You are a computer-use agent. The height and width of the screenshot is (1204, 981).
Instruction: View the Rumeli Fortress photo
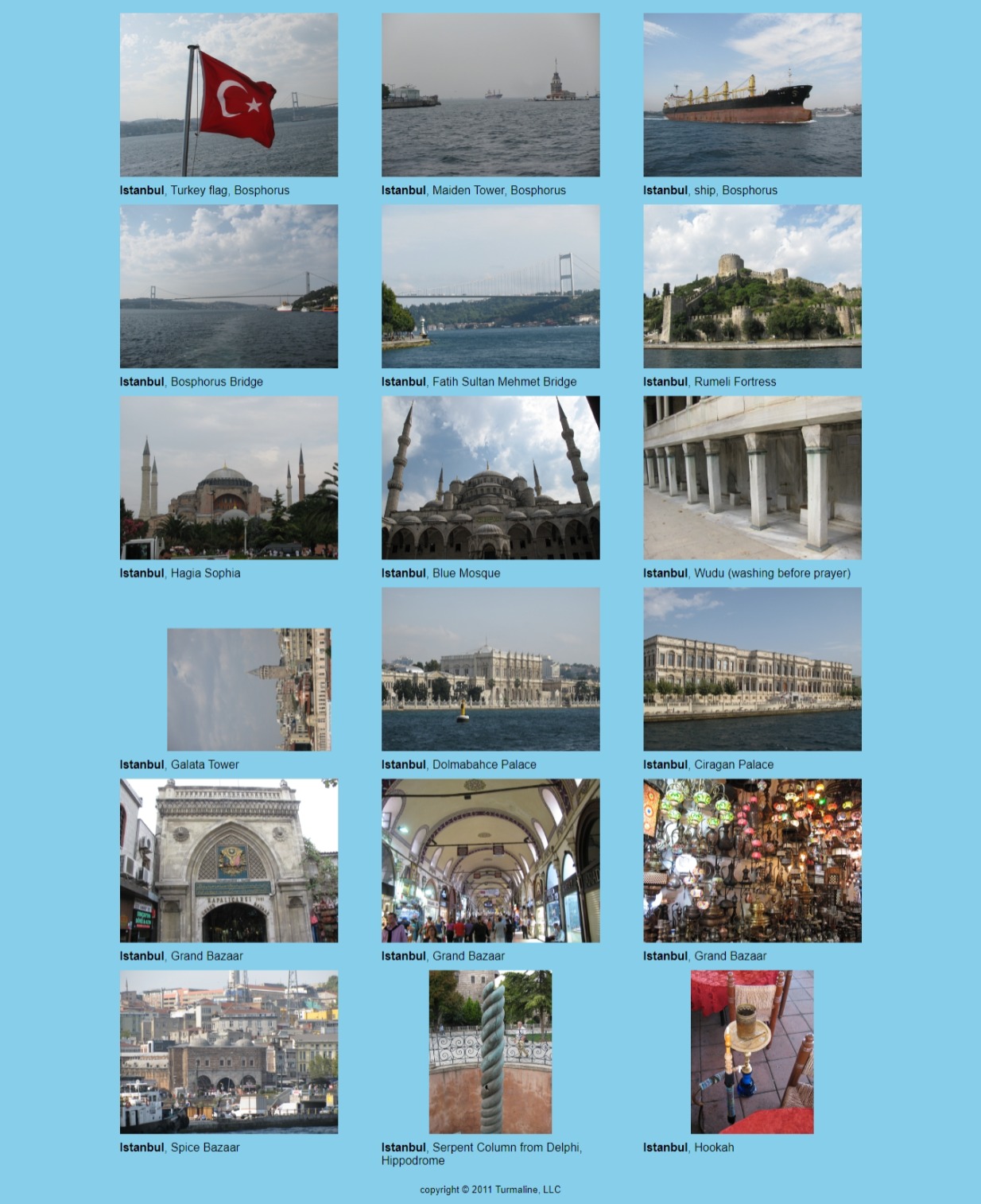(752, 286)
